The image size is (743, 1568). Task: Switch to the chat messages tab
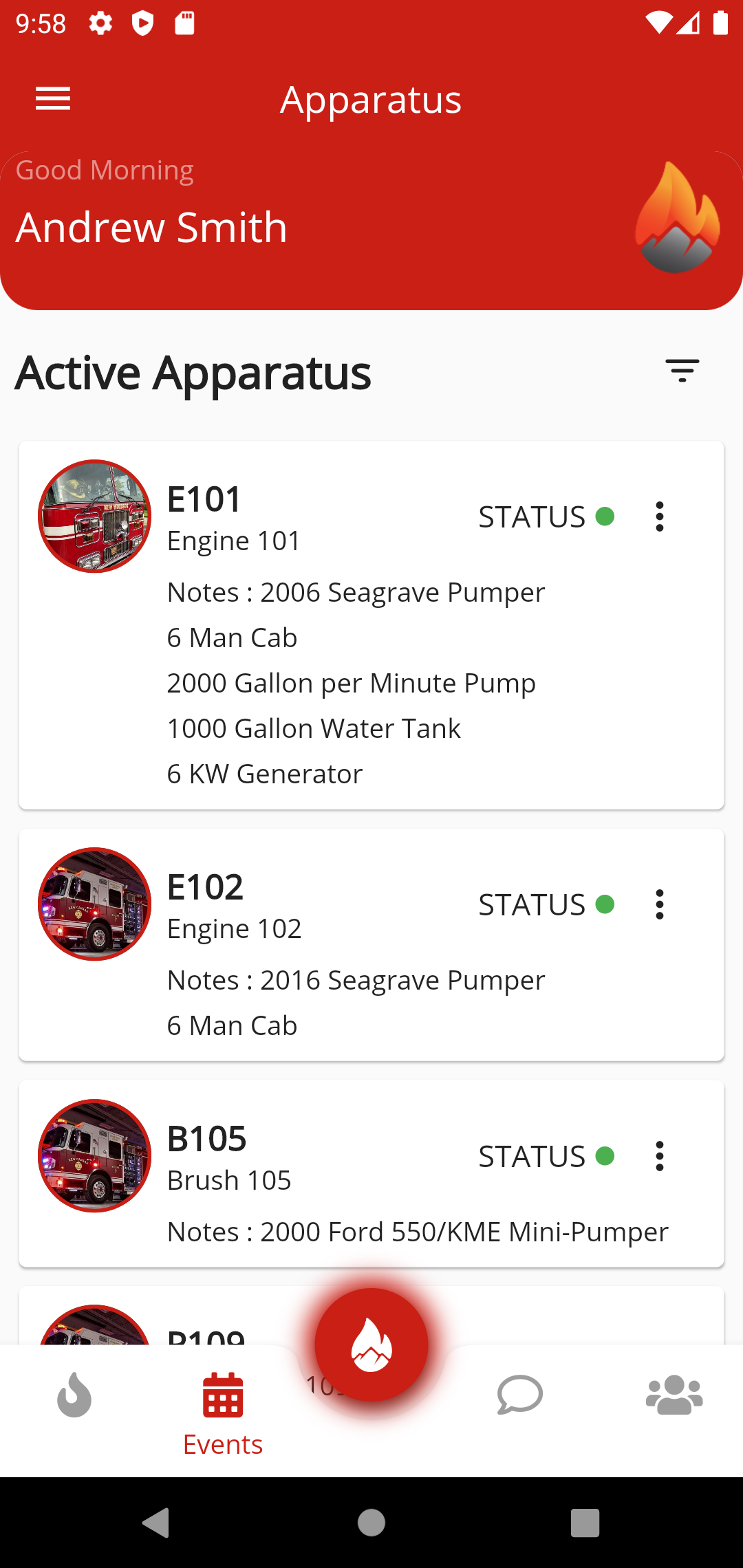pos(520,1395)
